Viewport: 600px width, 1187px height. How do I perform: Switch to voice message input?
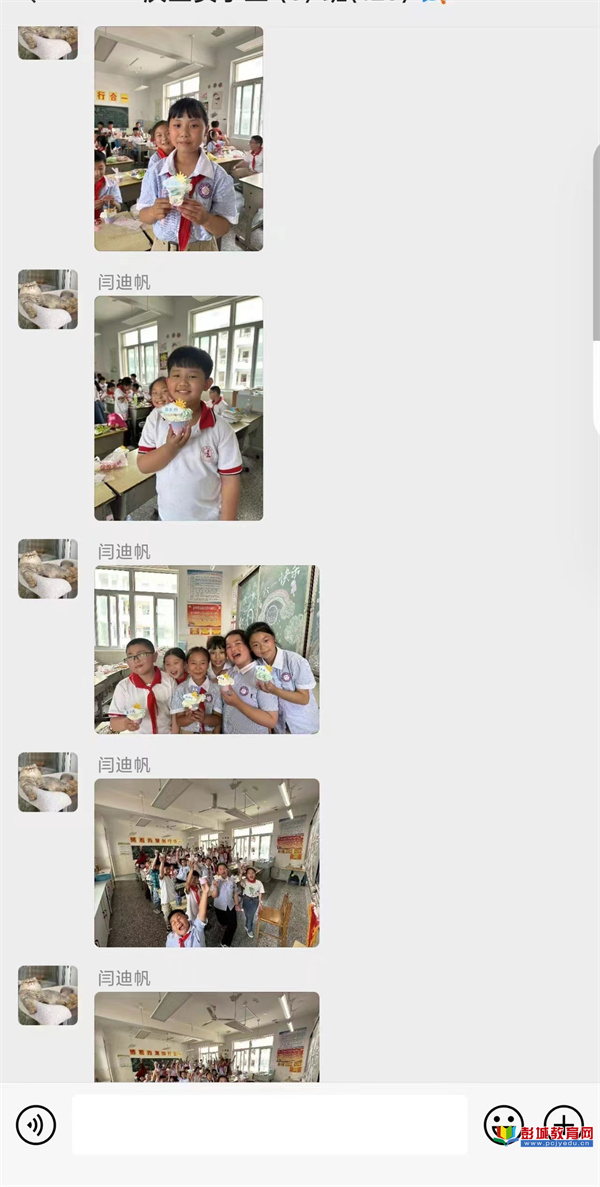[x=36, y=1126]
